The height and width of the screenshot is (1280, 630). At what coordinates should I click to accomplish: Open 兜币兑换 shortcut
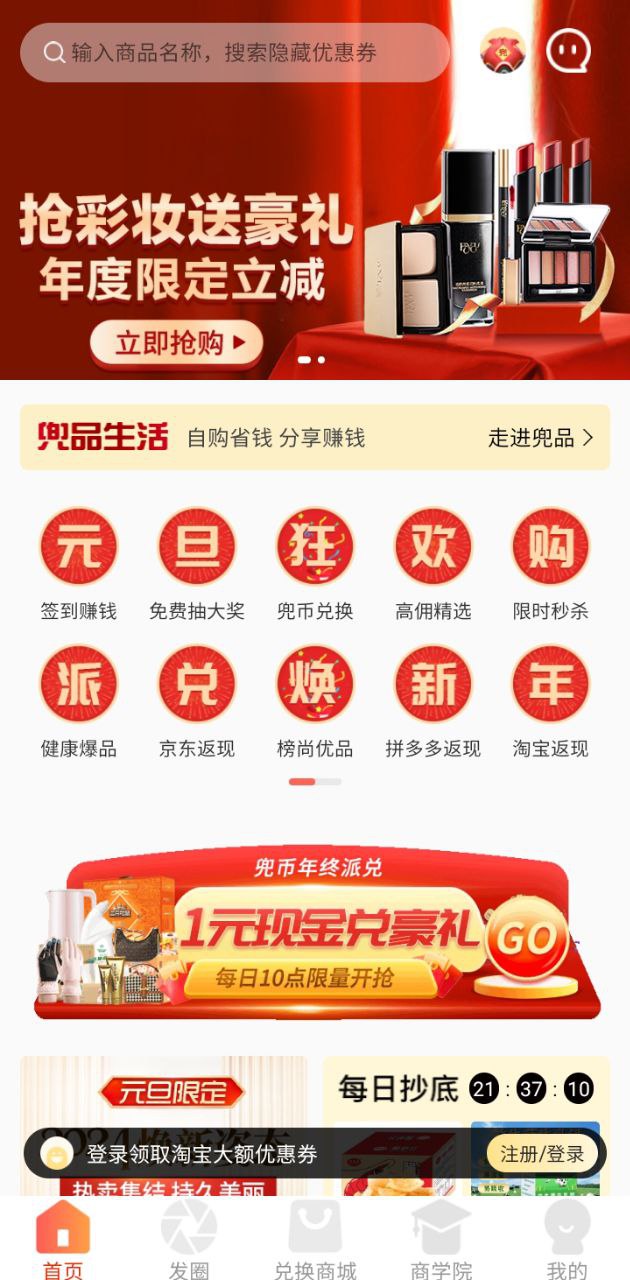[315, 565]
